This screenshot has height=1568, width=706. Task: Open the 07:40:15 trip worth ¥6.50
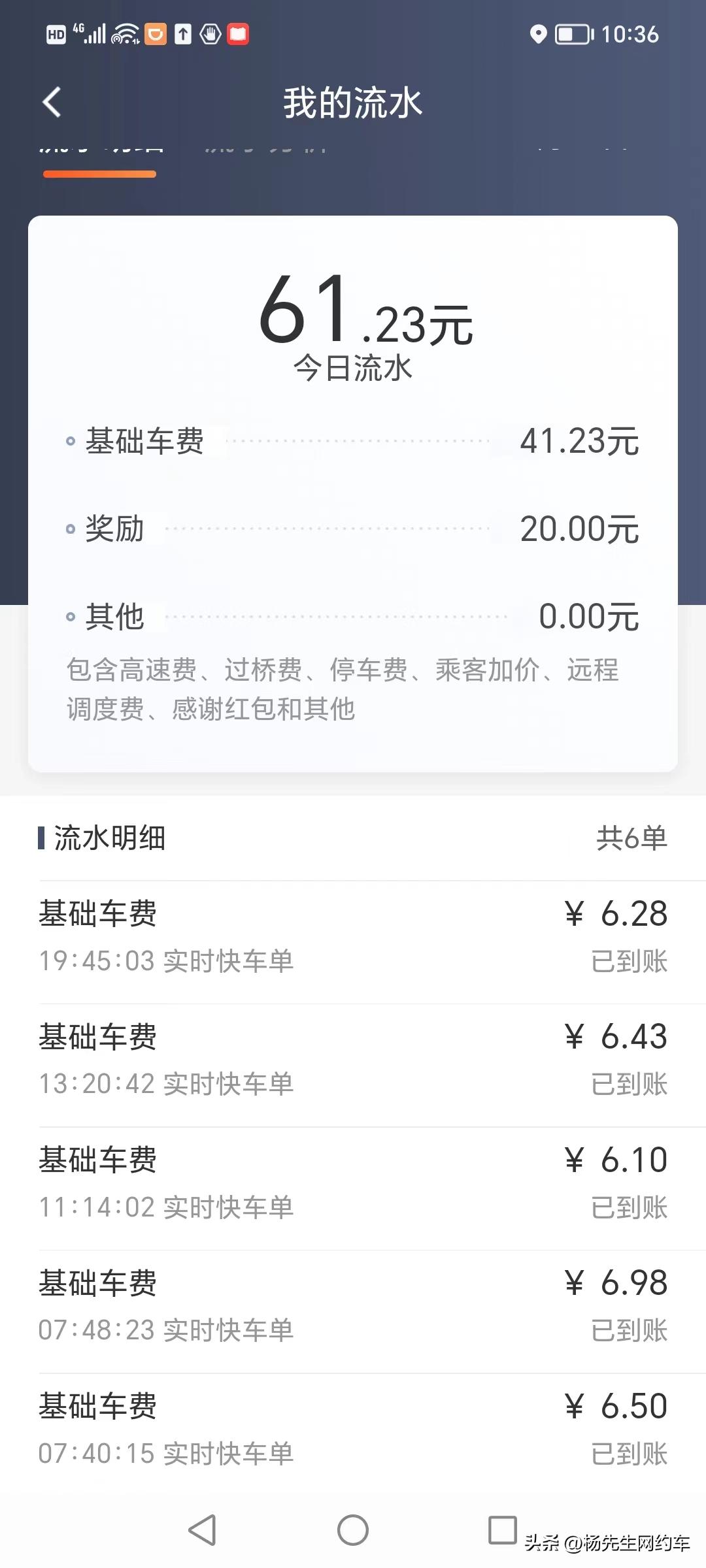coord(353,1431)
